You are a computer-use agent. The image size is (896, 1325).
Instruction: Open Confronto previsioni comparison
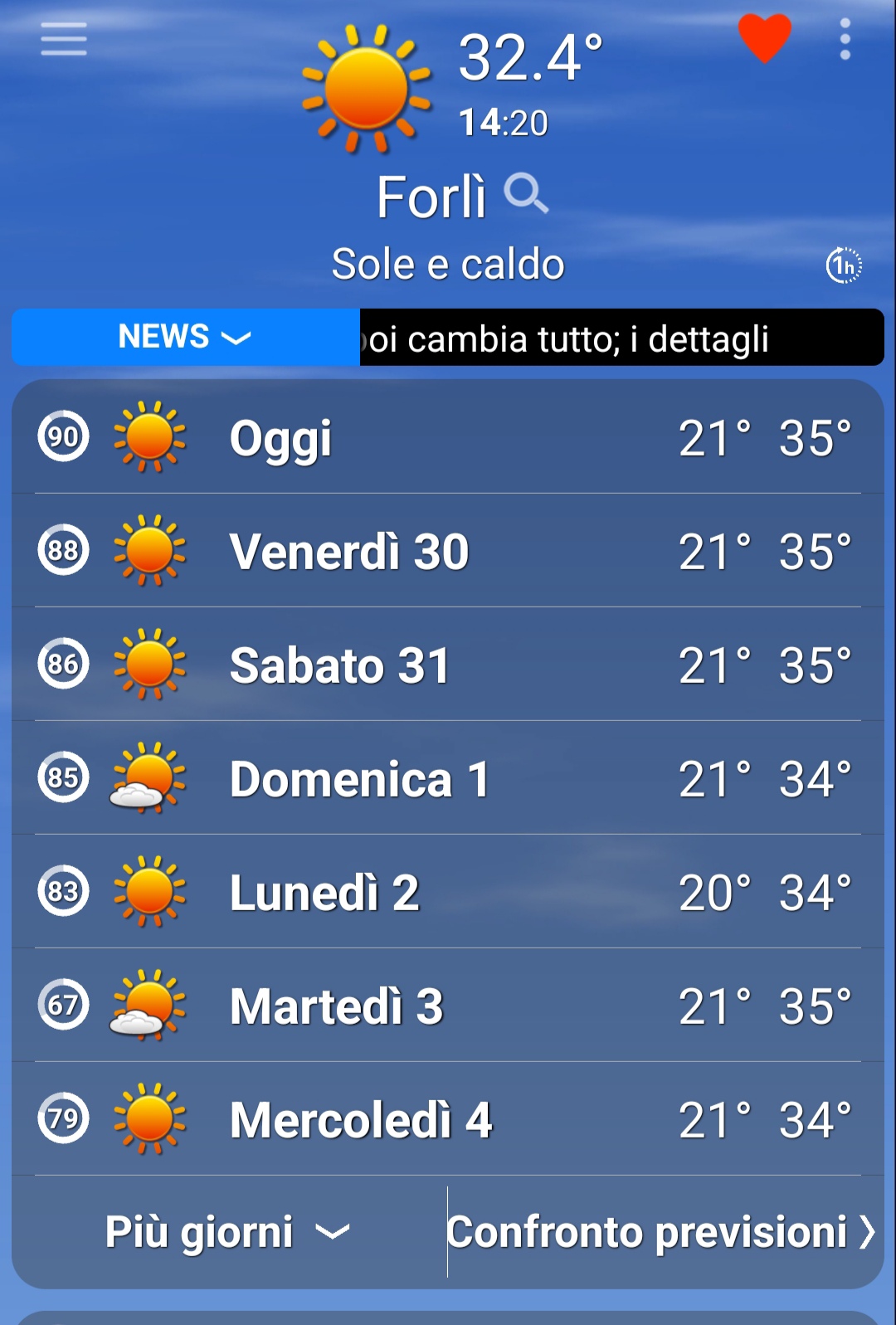click(661, 1232)
